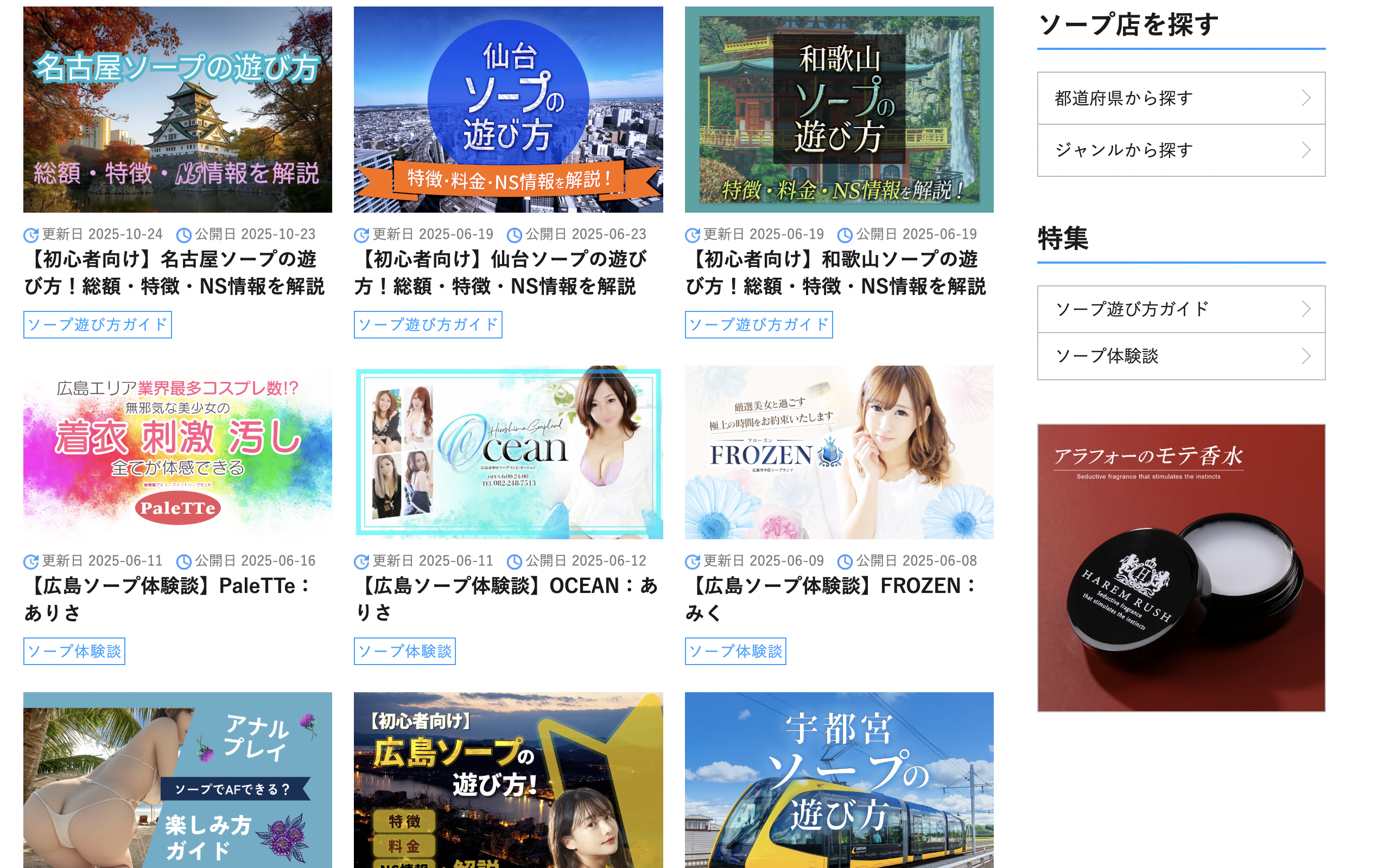Tap the ソープ体験談 tag under PaleTTe article
The width and height of the screenshot is (1384, 868).
coord(74,652)
